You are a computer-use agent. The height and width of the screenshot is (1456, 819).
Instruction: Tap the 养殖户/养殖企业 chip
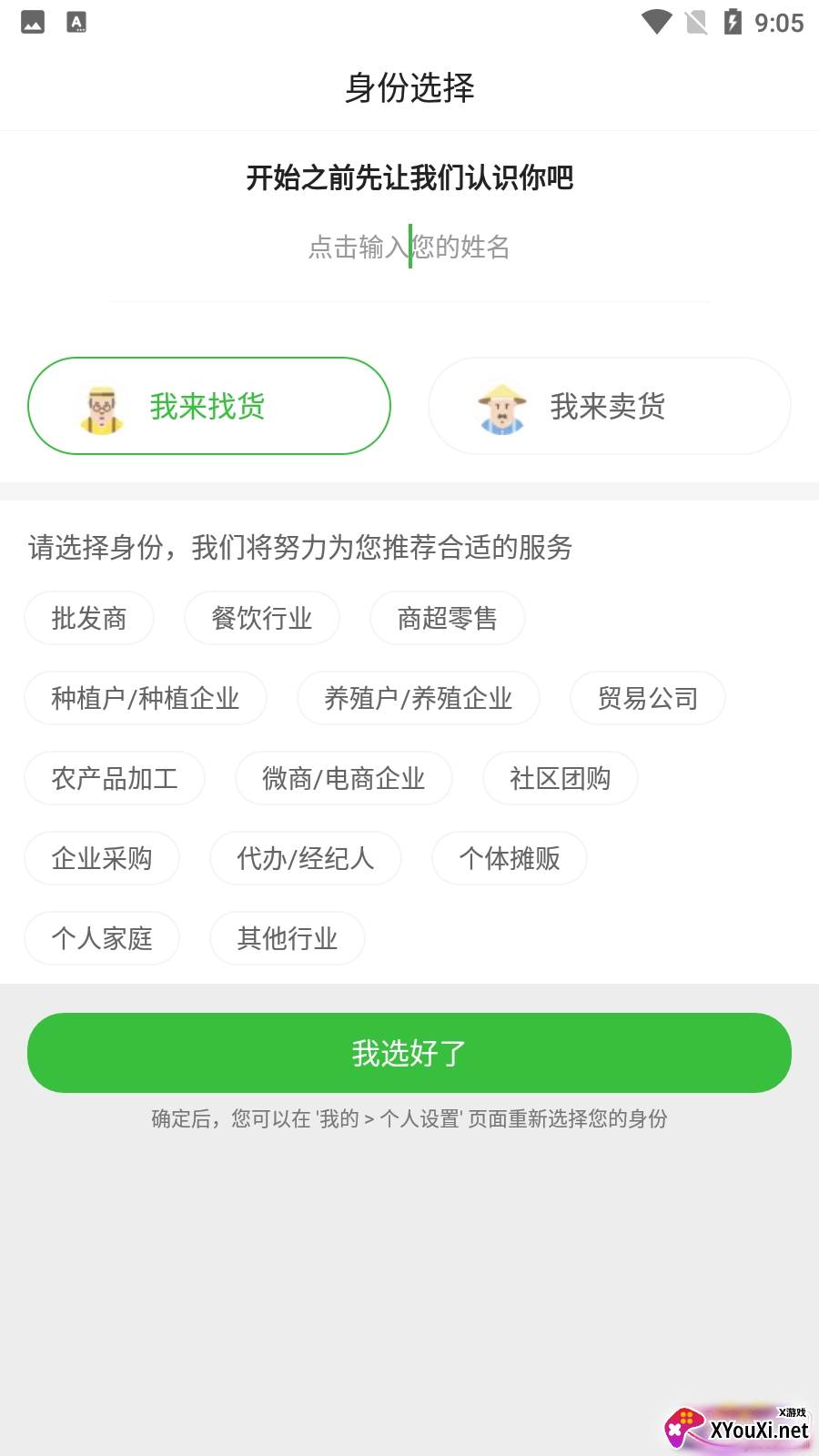tap(419, 699)
